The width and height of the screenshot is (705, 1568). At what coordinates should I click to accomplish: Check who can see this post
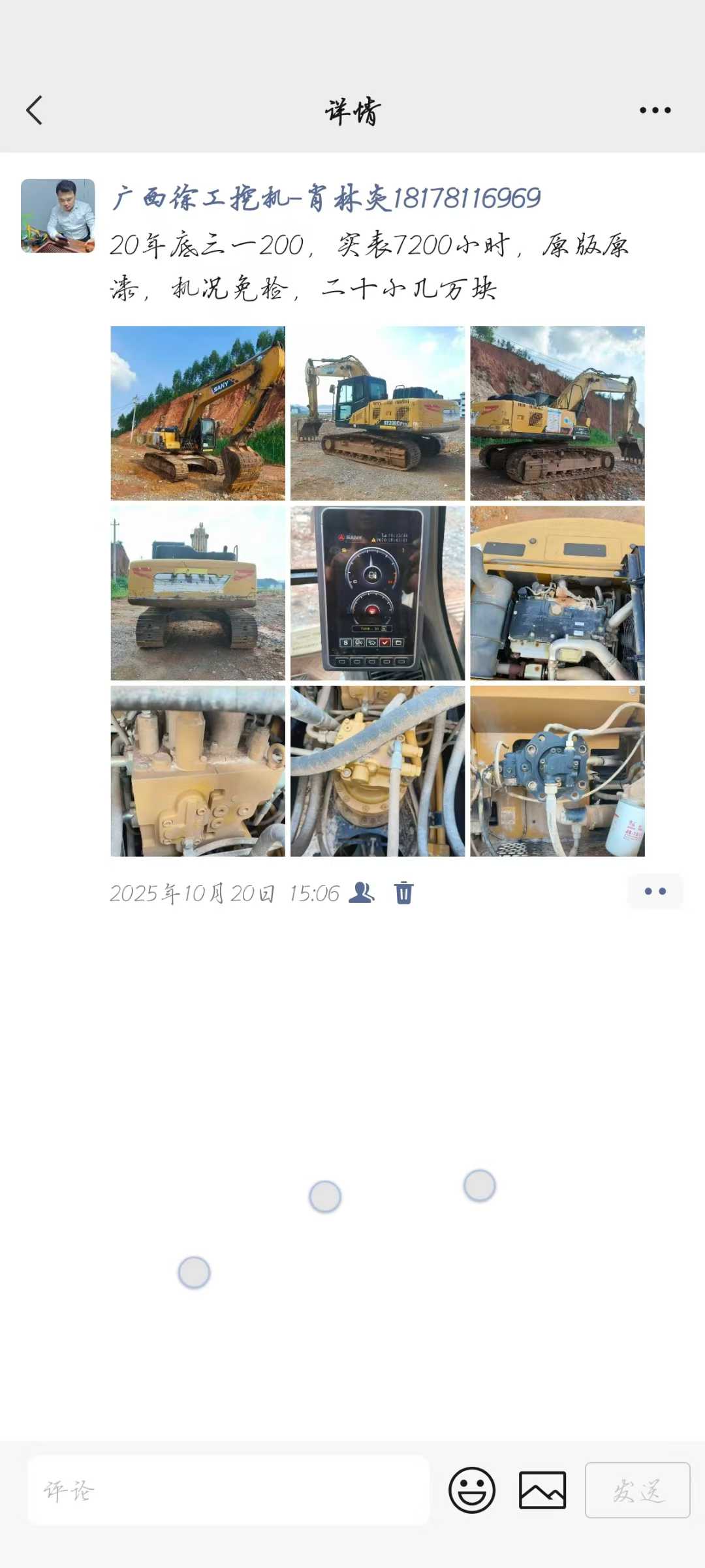(x=361, y=892)
